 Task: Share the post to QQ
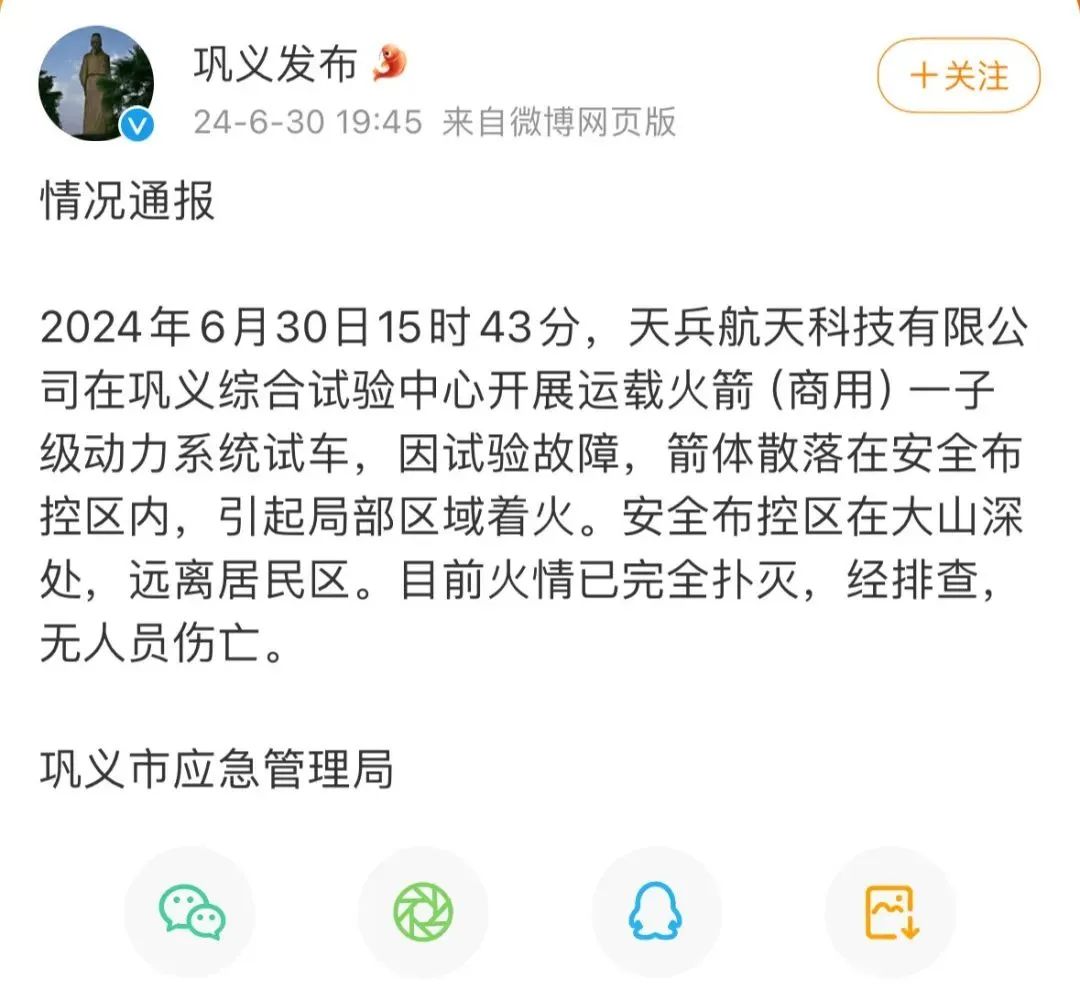656,912
